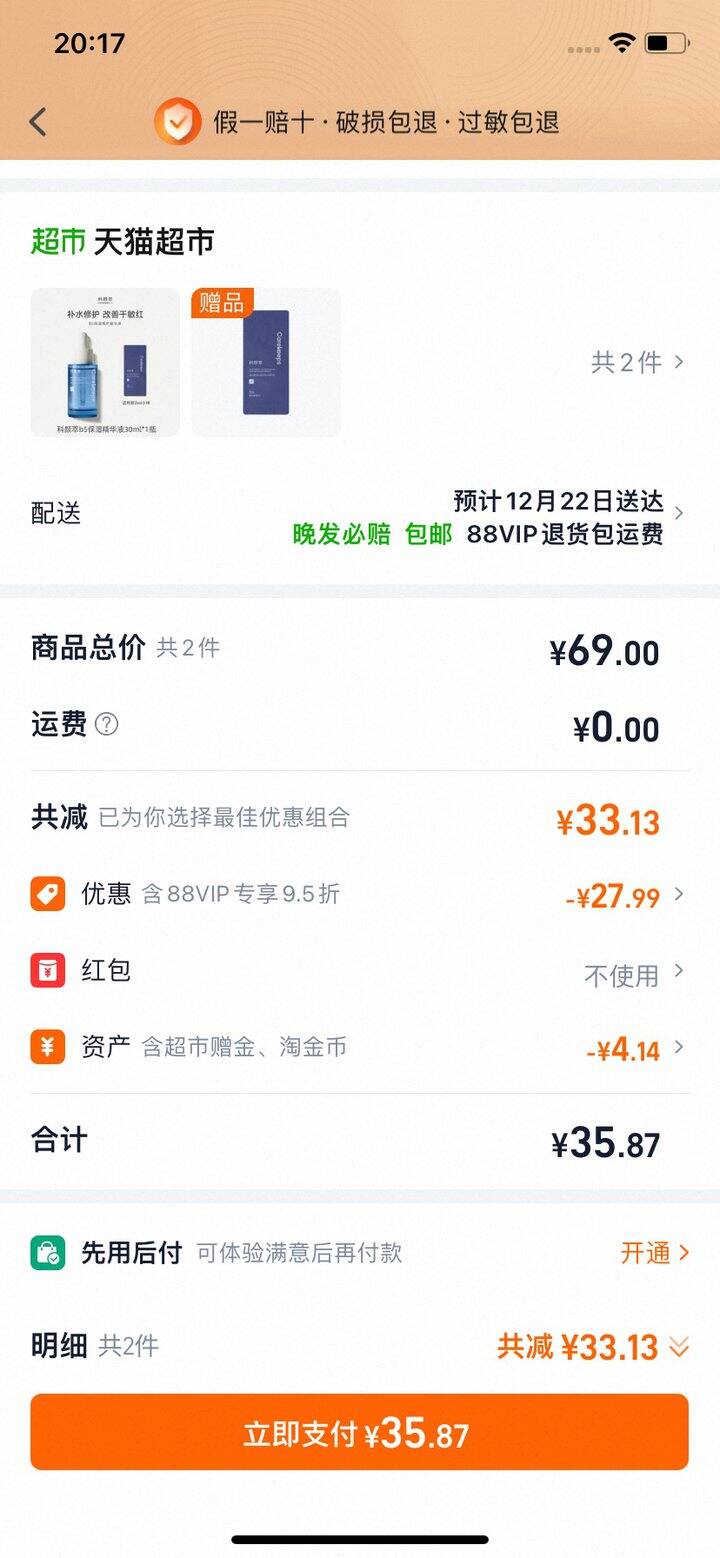Open the 资产 assets deduction row
The height and width of the screenshot is (1558, 720).
[360, 1048]
